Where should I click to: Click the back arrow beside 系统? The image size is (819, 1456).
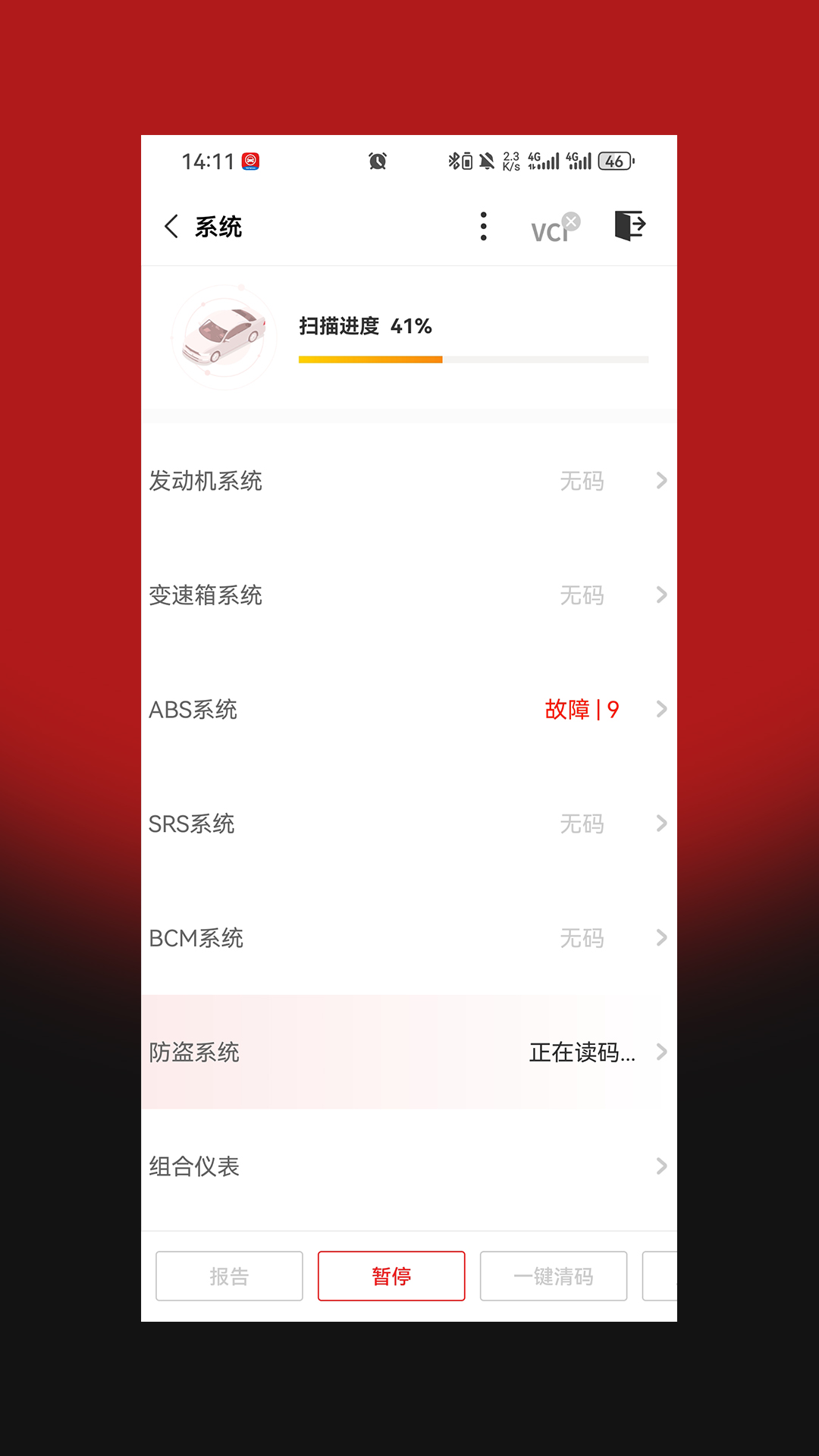point(170,226)
